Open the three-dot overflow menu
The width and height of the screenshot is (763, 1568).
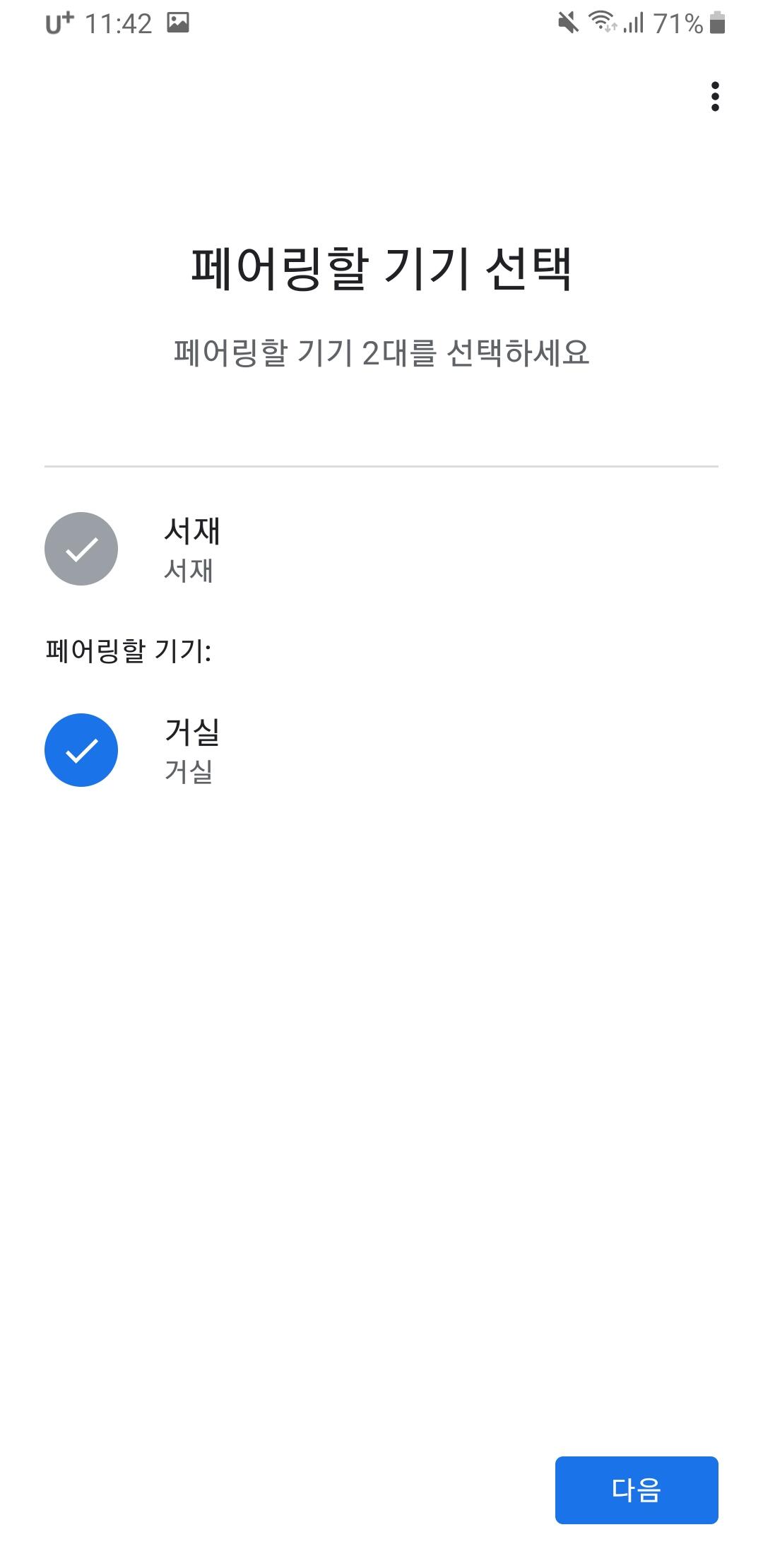point(715,97)
